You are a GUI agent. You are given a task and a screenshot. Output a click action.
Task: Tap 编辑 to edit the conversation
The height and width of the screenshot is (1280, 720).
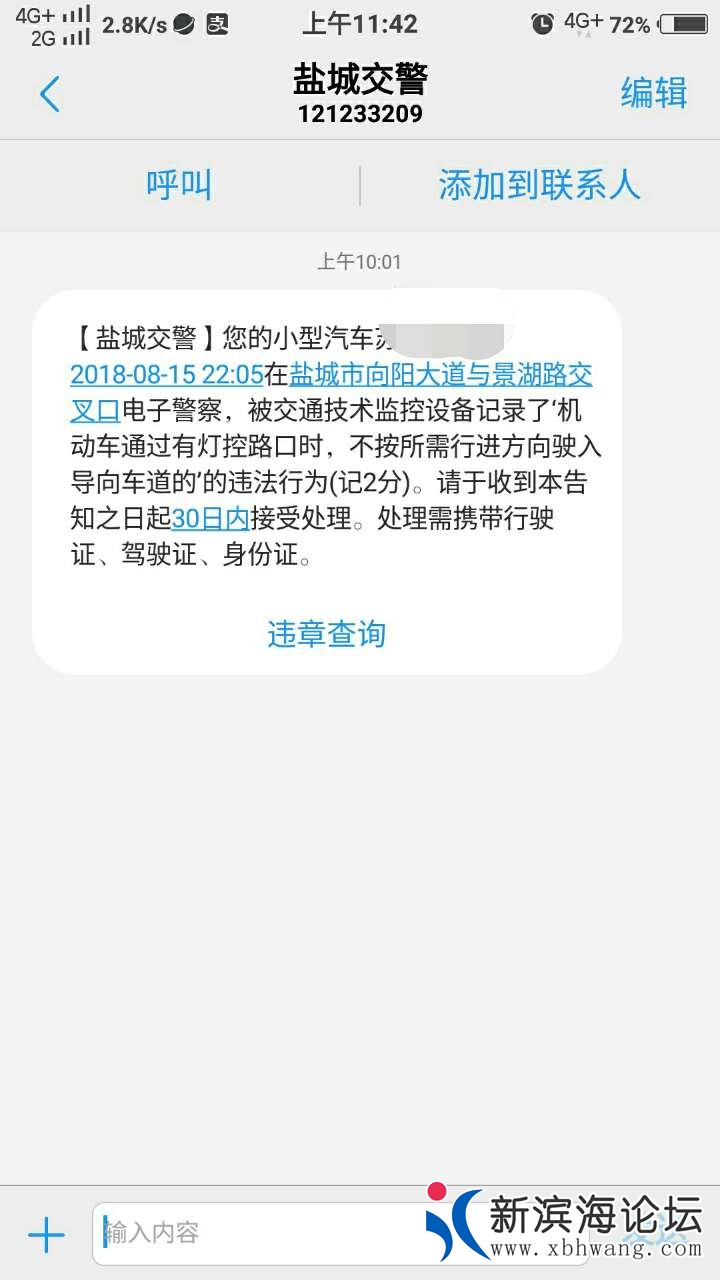[x=654, y=93]
